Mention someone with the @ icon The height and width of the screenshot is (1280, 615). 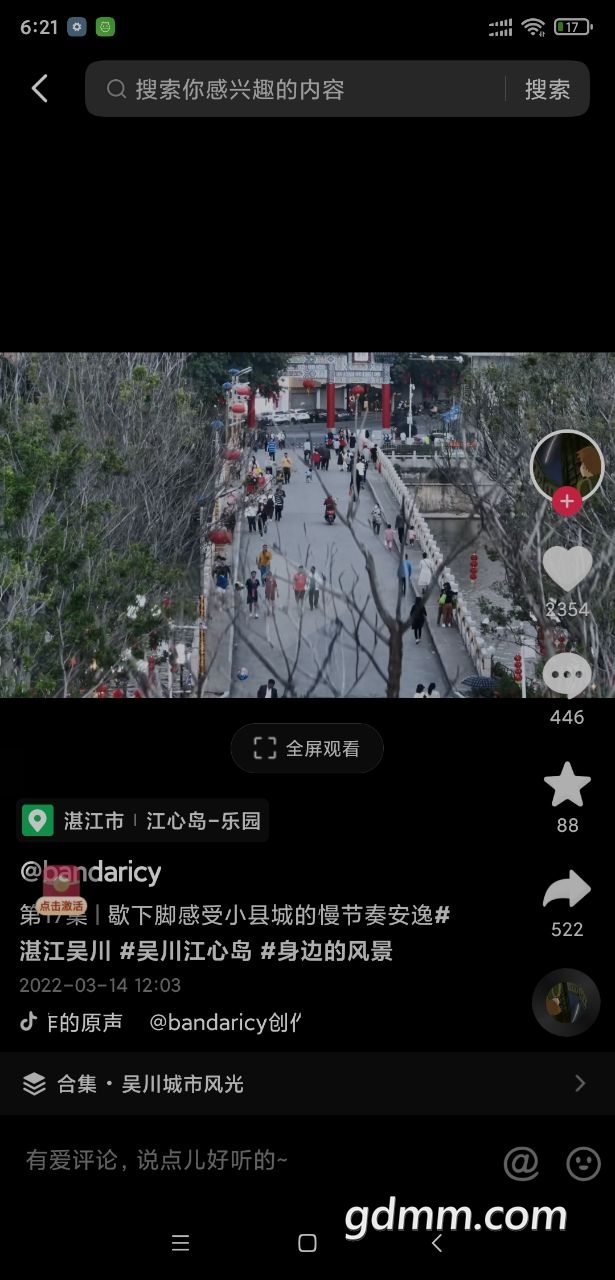[521, 1162]
